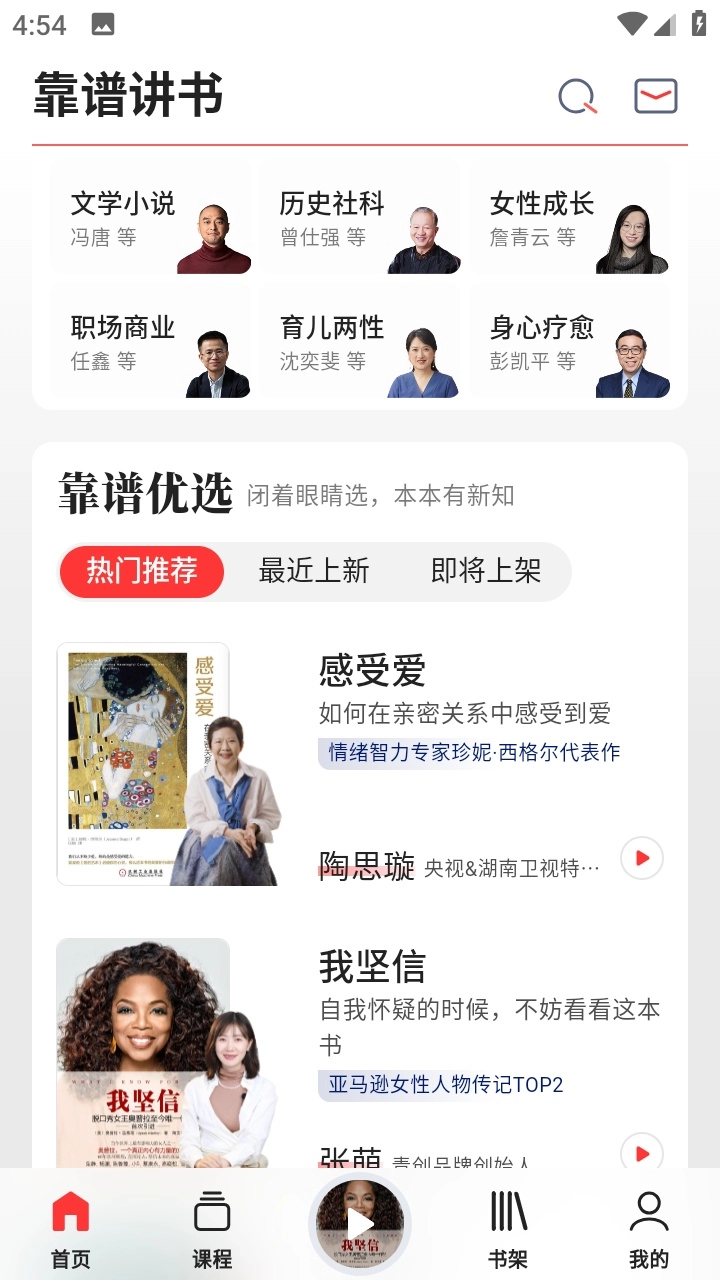Switch to the 最近上新 tab
The image size is (720, 1280).
click(x=314, y=571)
